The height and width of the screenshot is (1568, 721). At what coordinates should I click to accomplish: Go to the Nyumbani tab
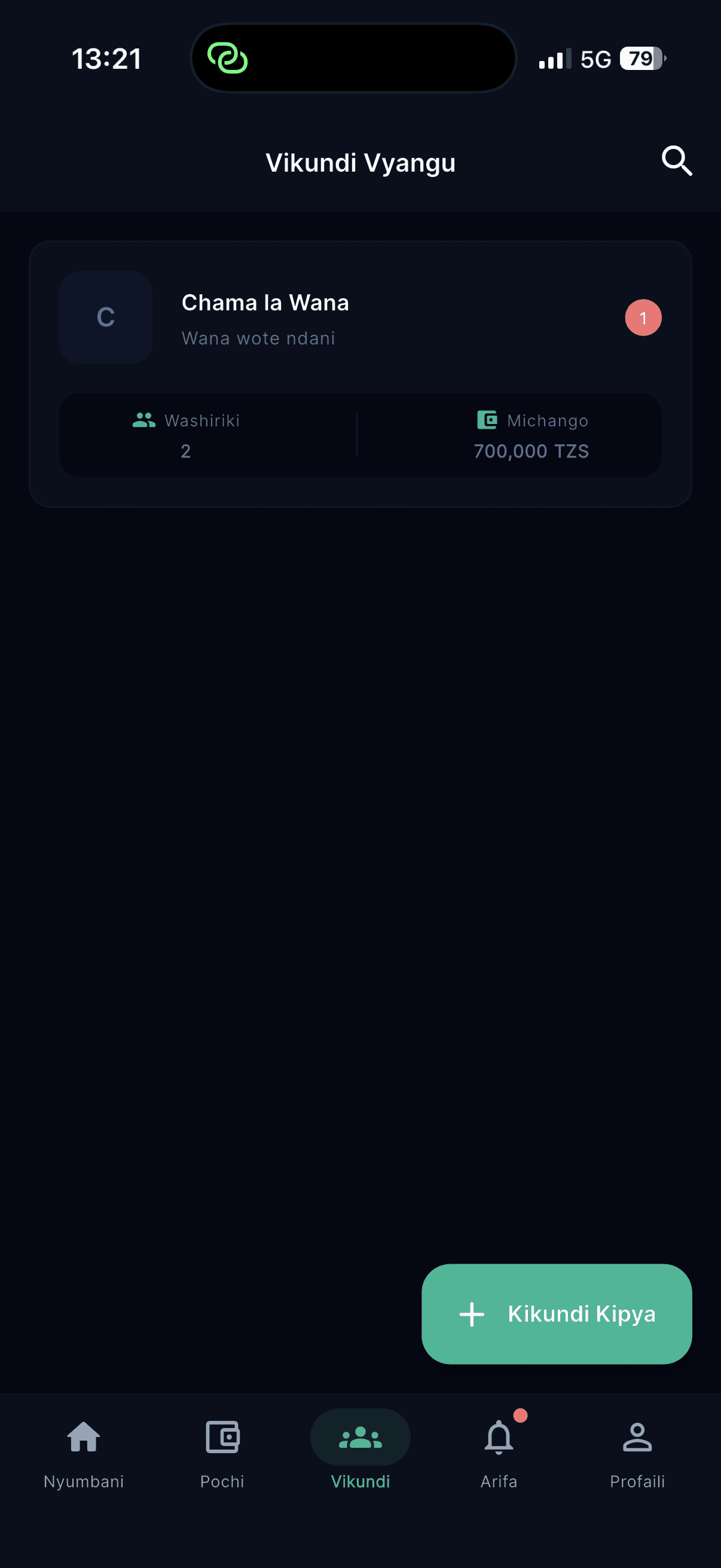(x=84, y=1453)
